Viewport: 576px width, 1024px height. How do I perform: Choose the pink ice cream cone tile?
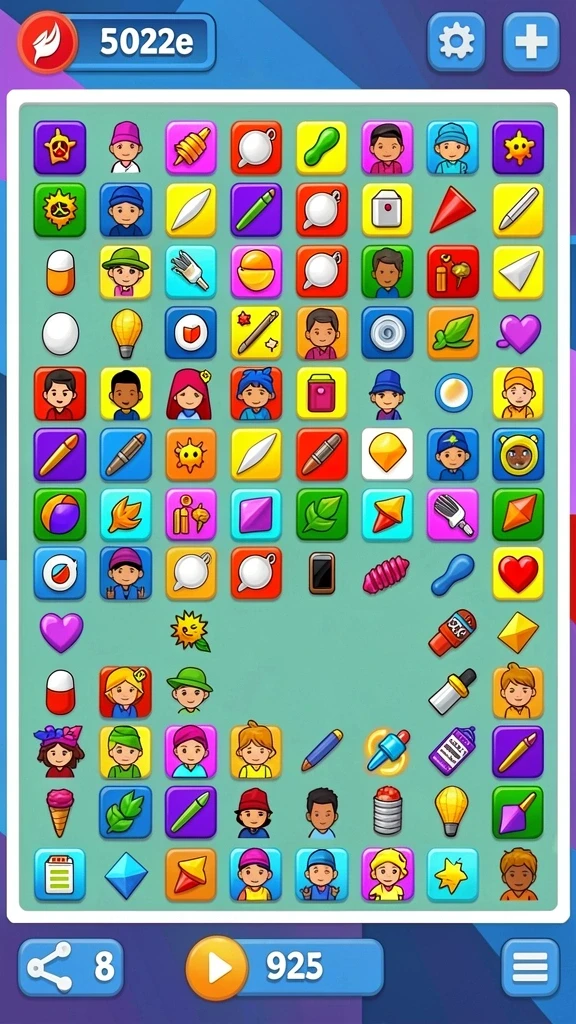pyautogui.click(x=60, y=812)
